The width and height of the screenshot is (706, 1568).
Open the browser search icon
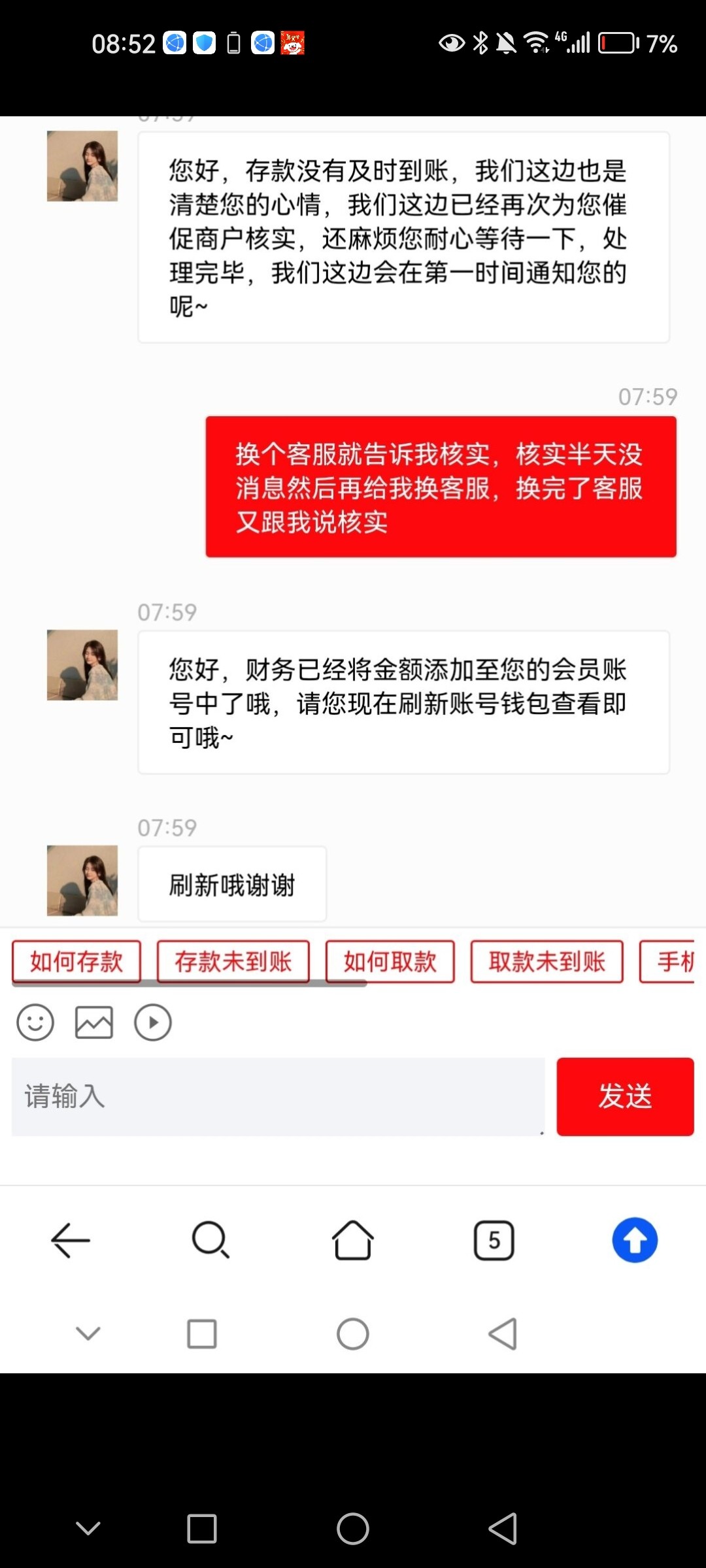(210, 1240)
